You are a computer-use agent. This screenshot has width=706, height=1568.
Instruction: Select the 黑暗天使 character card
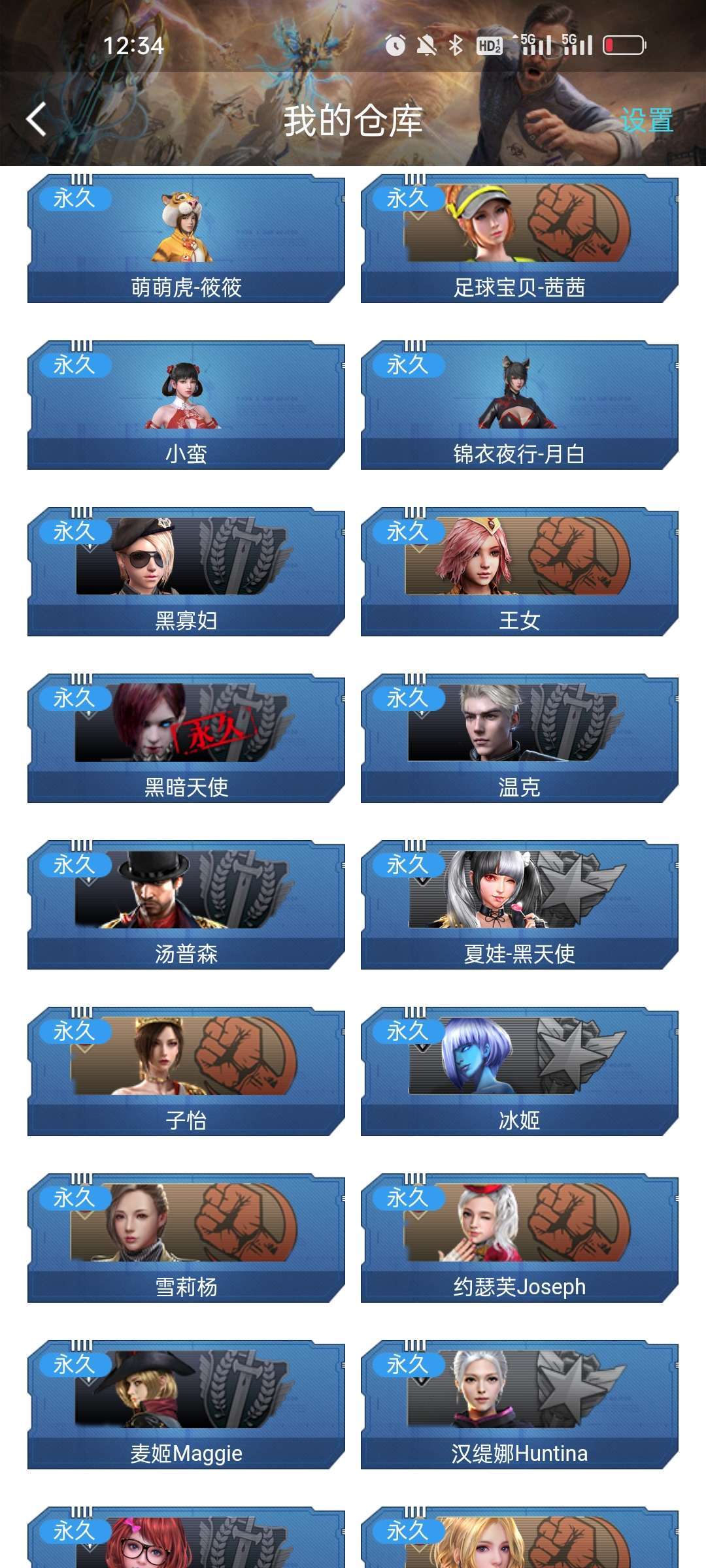click(186, 738)
